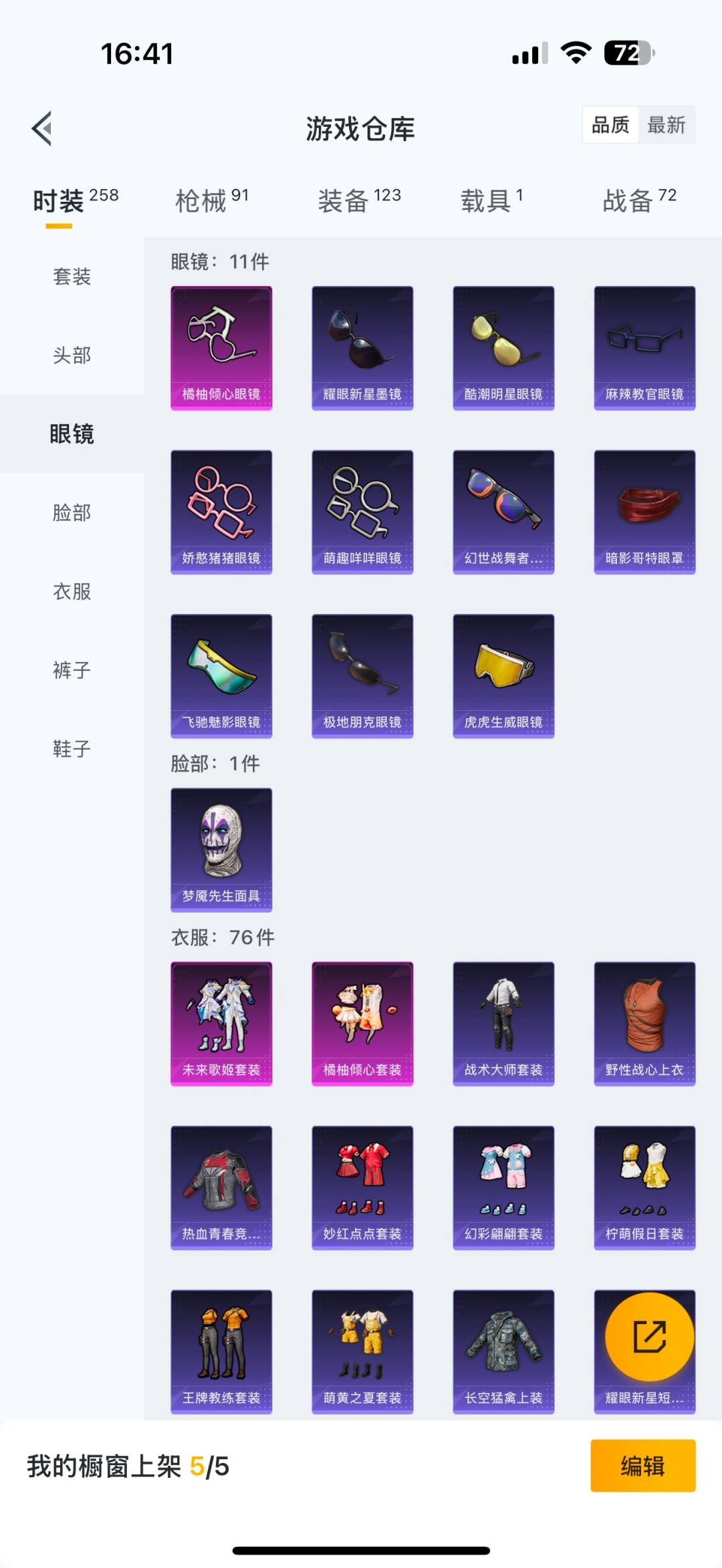Image resolution: width=722 pixels, height=1568 pixels.
Task: Tap the back arrow to exit warehouse
Action: point(41,127)
